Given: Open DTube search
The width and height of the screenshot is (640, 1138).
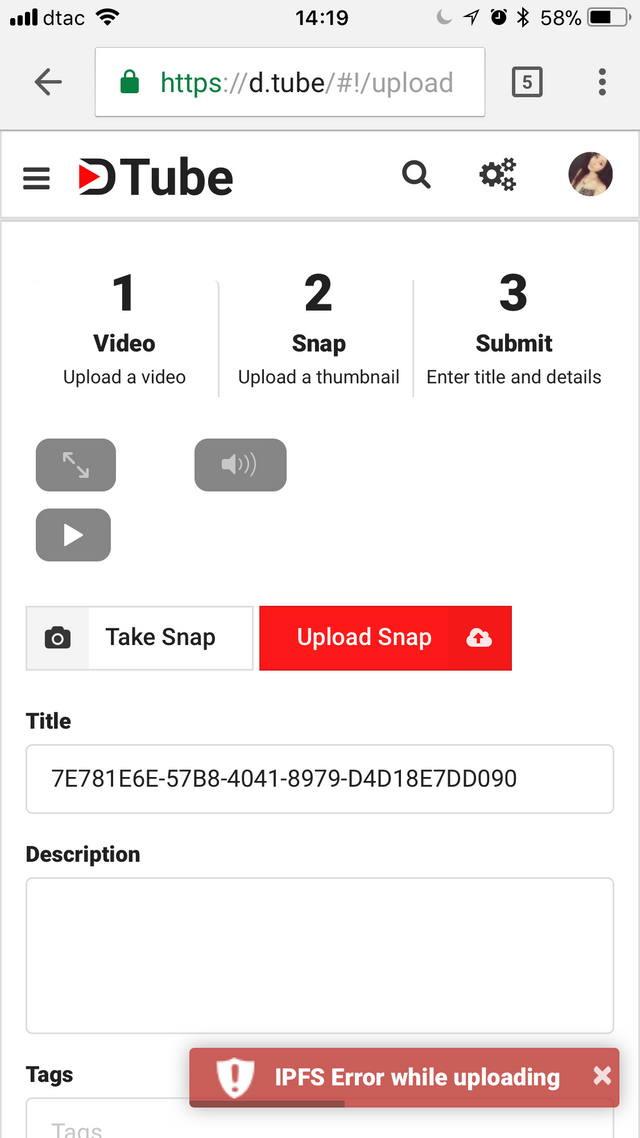Looking at the screenshot, I should pyautogui.click(x=416, y=175).
